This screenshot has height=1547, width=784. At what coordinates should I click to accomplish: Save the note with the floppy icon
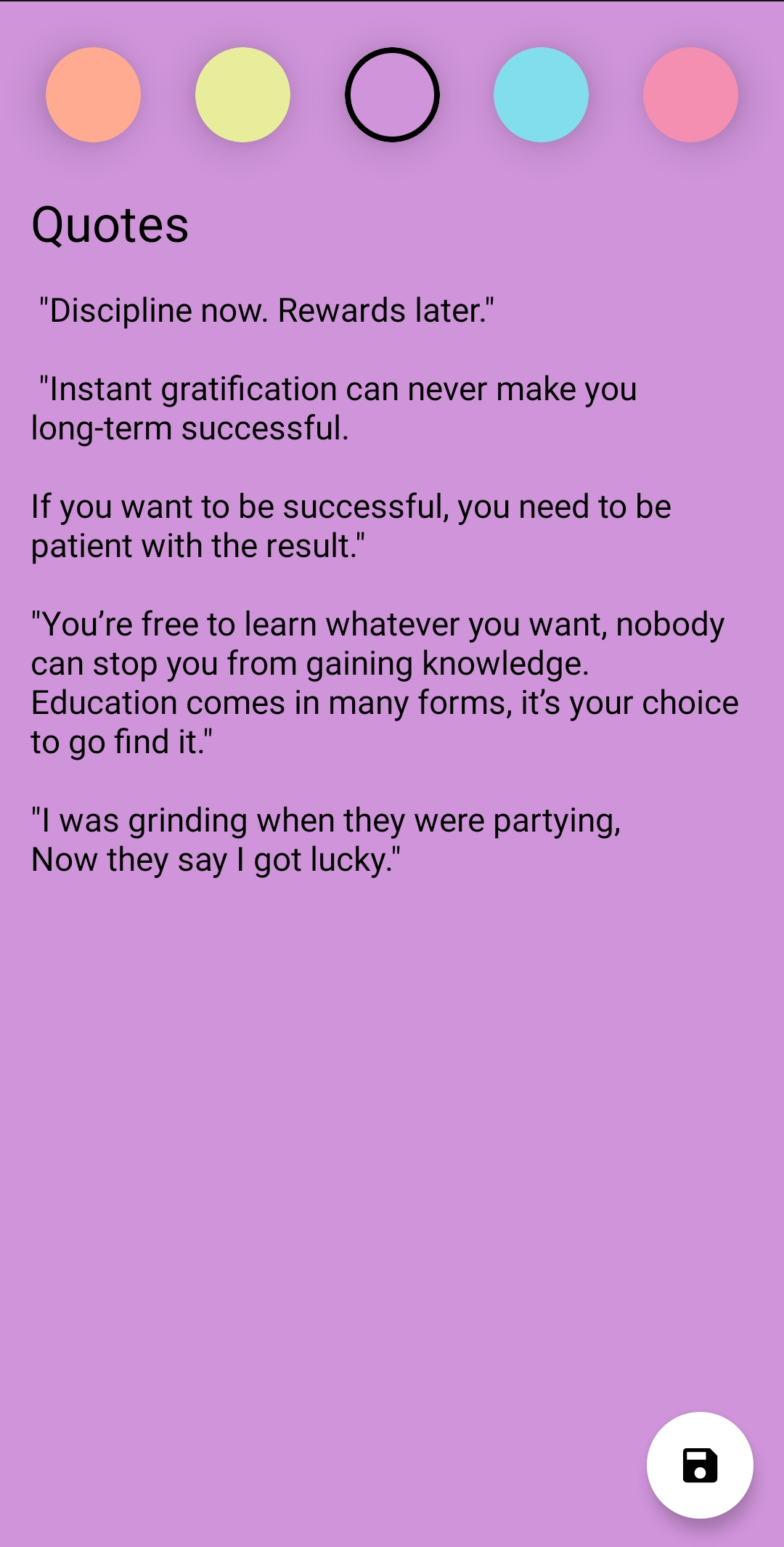(700, 1465)
